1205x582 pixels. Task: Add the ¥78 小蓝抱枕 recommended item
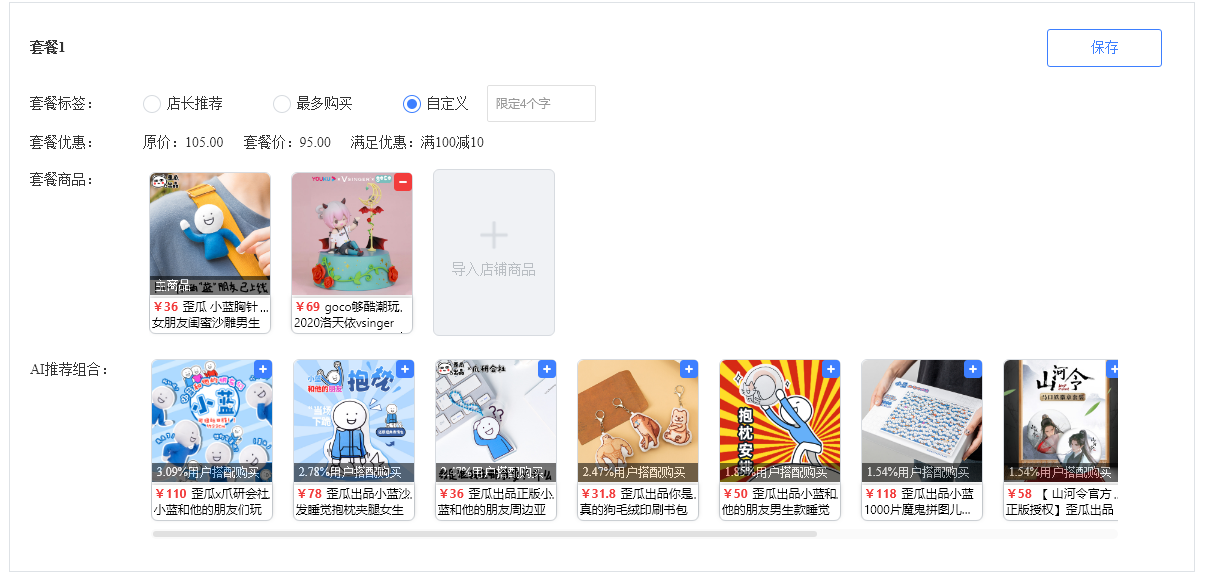[x=404, y=369]
